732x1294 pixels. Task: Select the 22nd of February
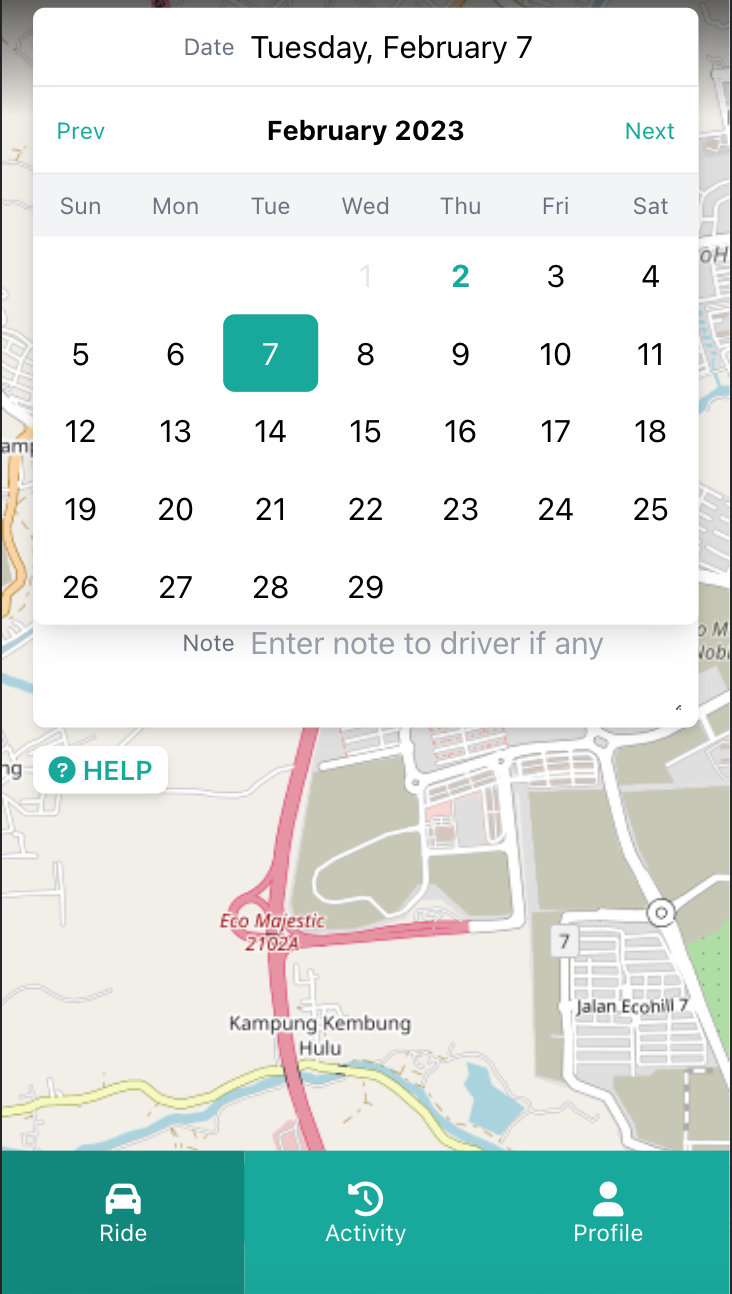click(365, 509)
